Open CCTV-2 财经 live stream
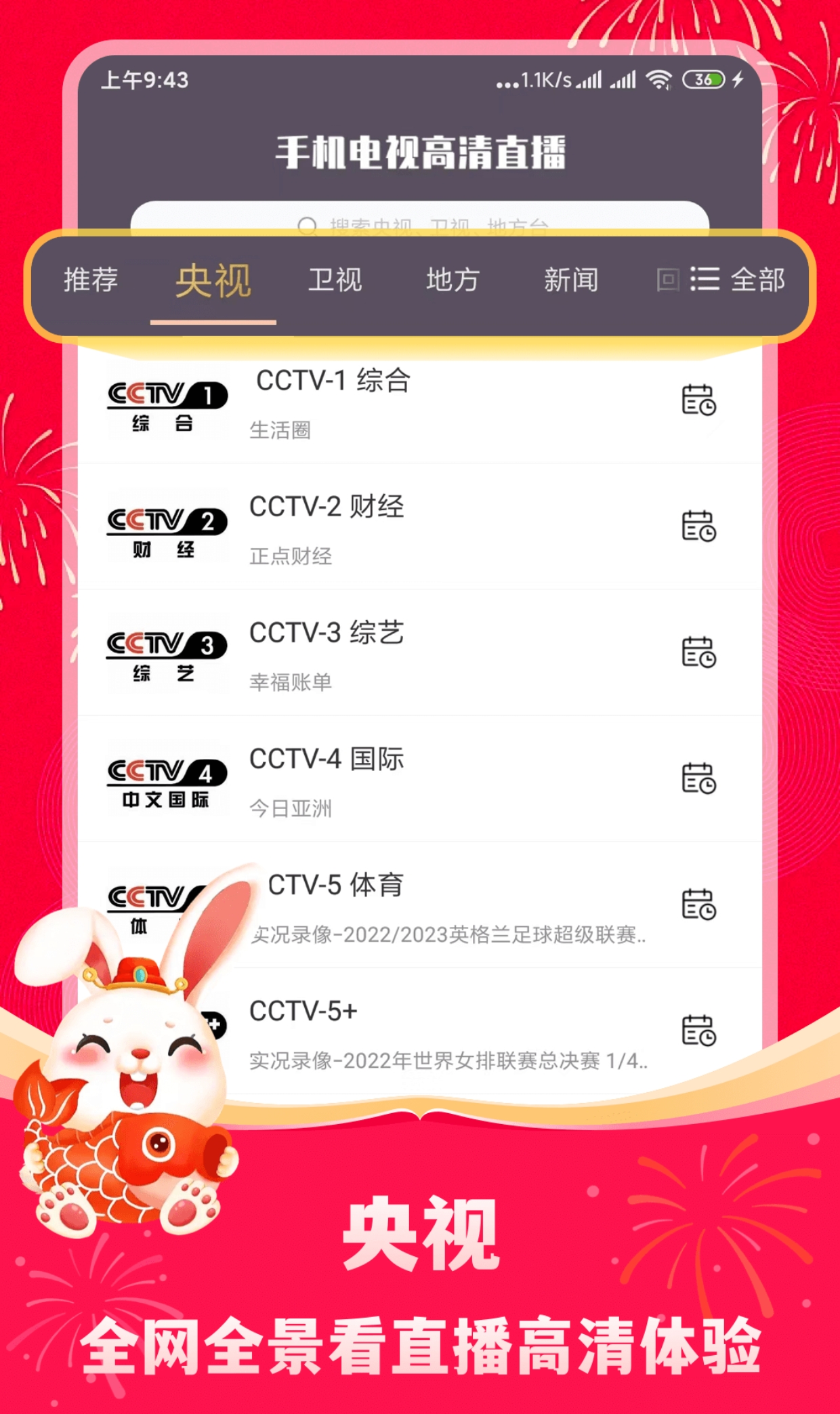This screenshot has width=840, height=1414. (x=325, y=508)
